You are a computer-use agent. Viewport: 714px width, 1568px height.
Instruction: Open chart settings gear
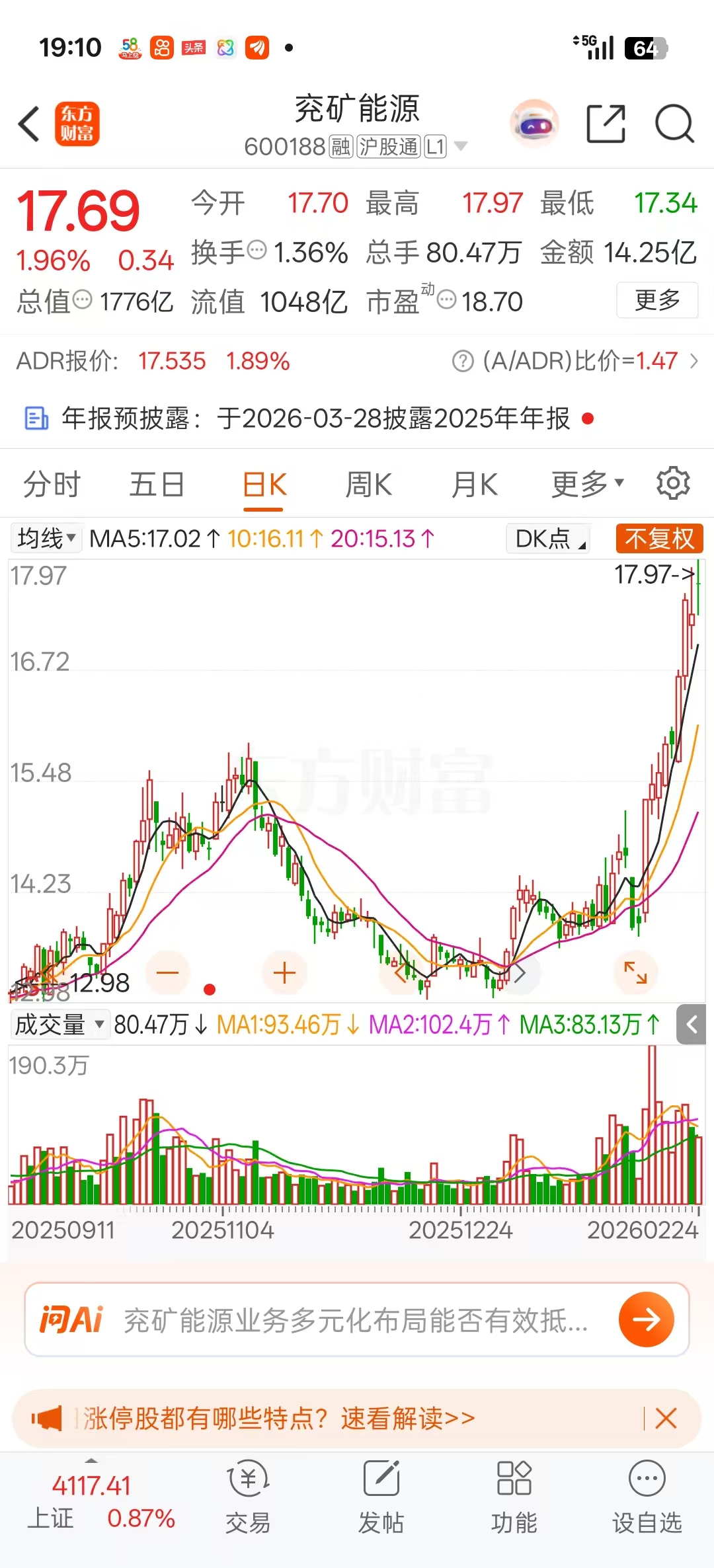(673, 483)
